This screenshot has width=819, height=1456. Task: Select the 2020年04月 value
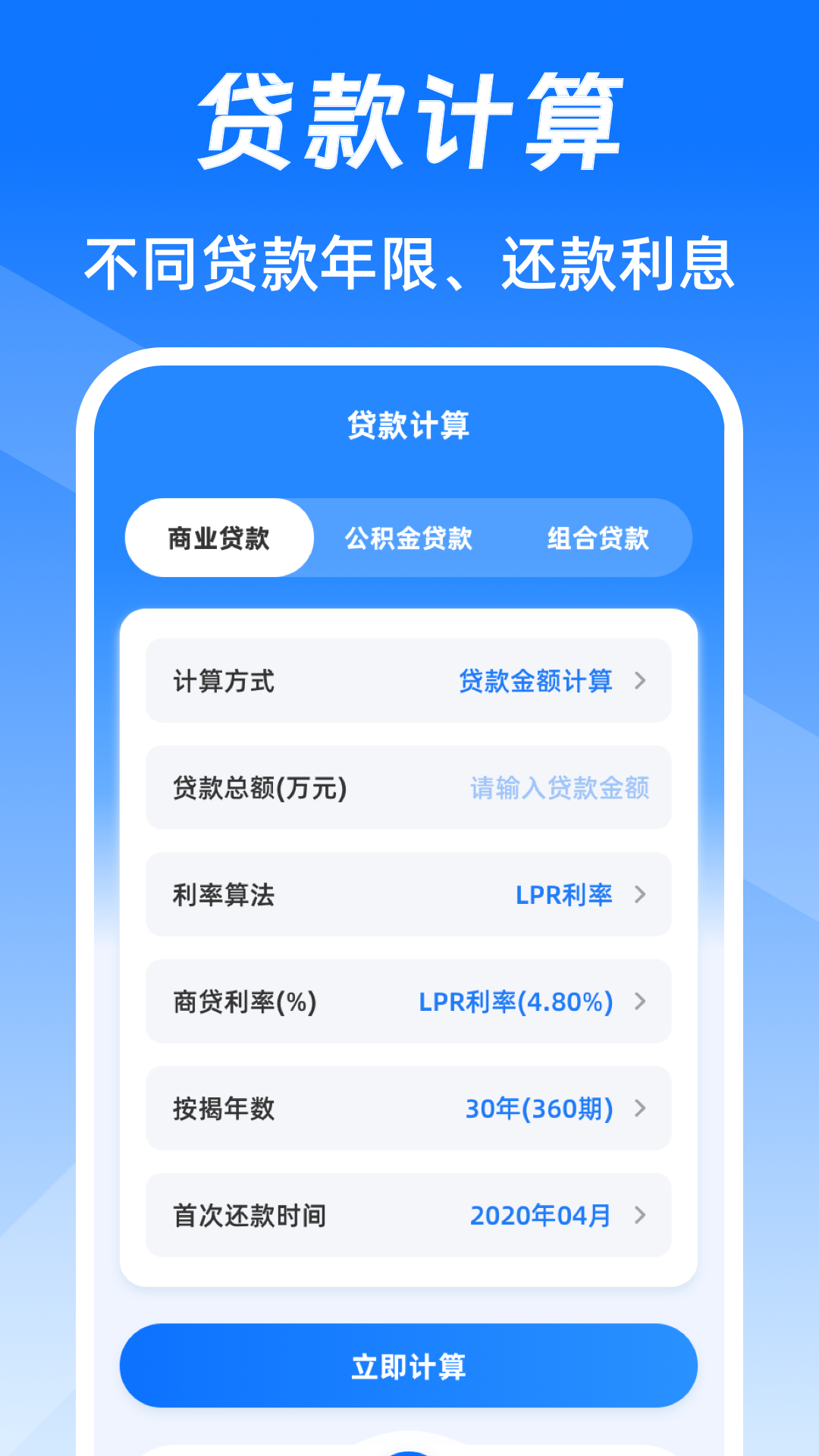(541, 1216)
